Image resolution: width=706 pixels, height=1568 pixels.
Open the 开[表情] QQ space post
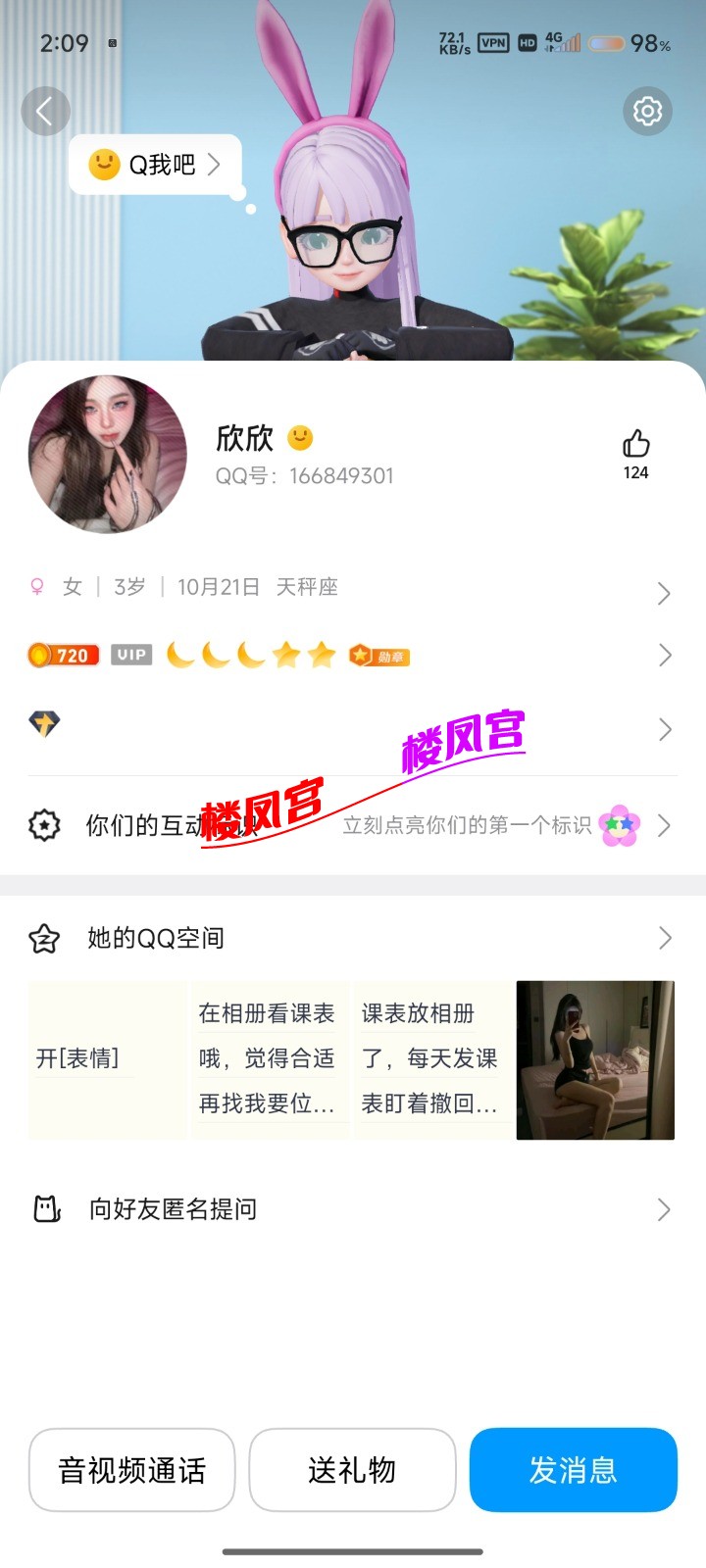point(106,1059)
